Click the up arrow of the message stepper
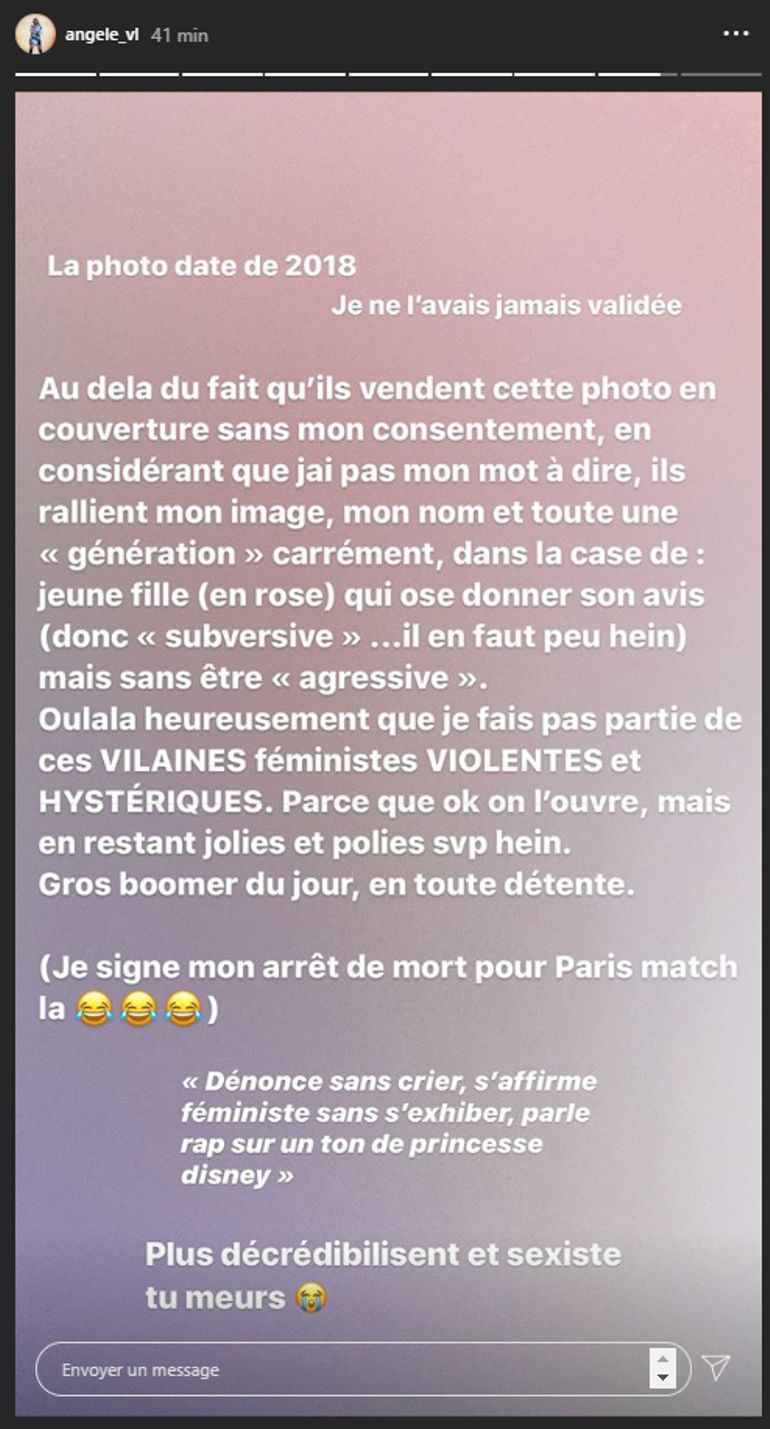This screenshot has width=770, height=1429. coord(661,1357)
